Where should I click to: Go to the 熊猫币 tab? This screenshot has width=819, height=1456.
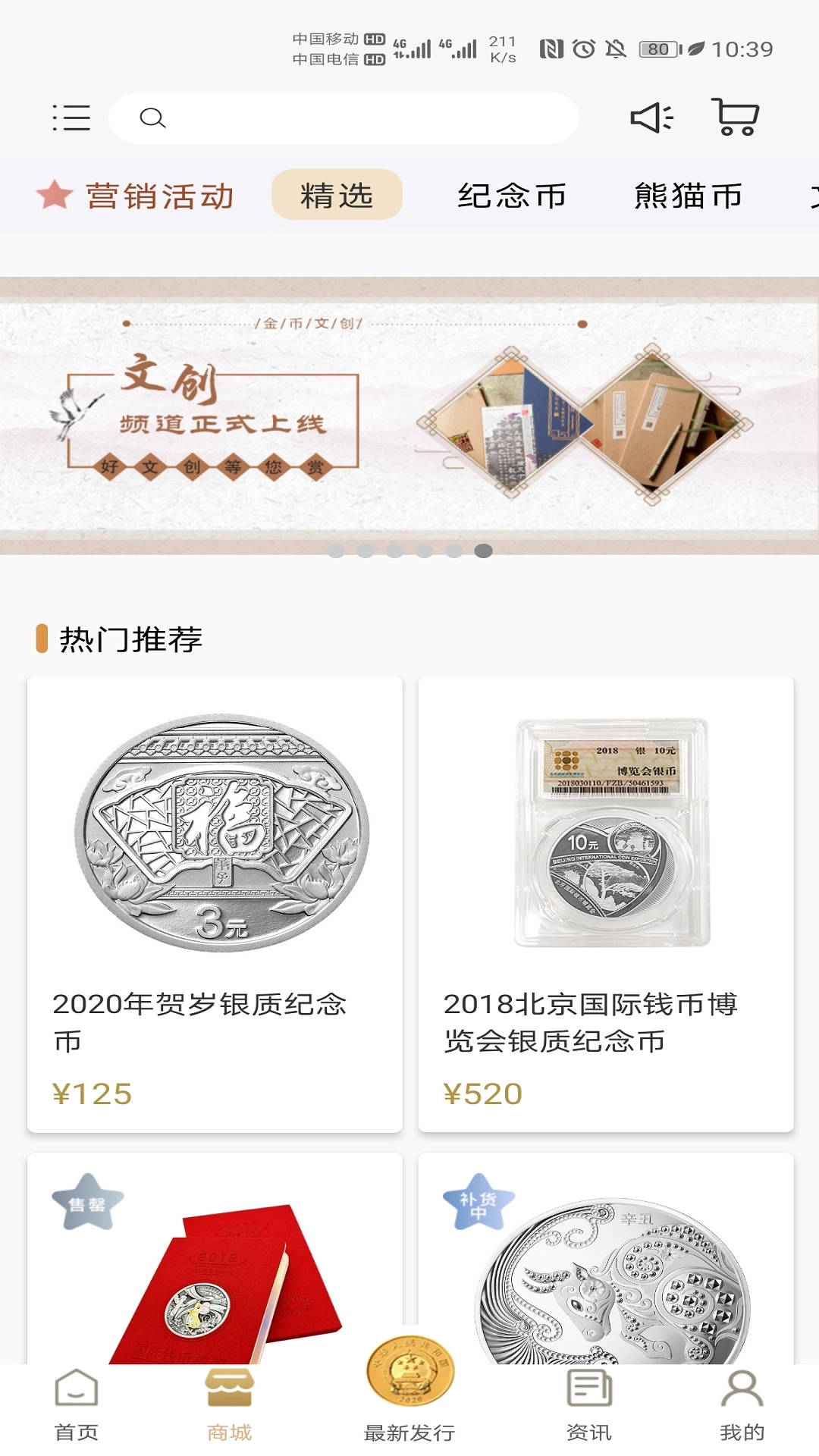pos(688,196)
